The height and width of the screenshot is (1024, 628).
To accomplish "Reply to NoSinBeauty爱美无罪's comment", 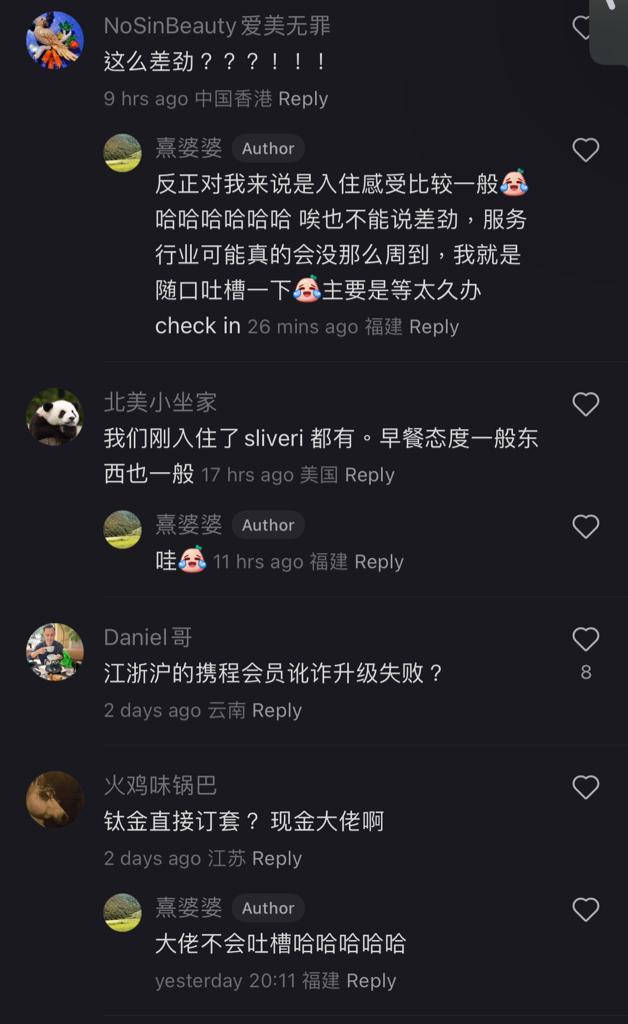I will point(303,99).
